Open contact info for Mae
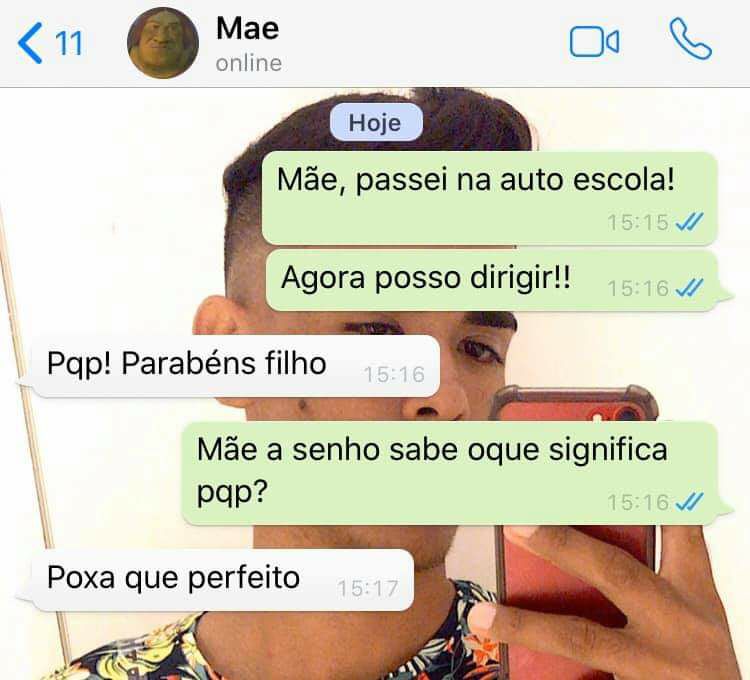Viewport: 750px width, 680px height. (x=248, y=43)
